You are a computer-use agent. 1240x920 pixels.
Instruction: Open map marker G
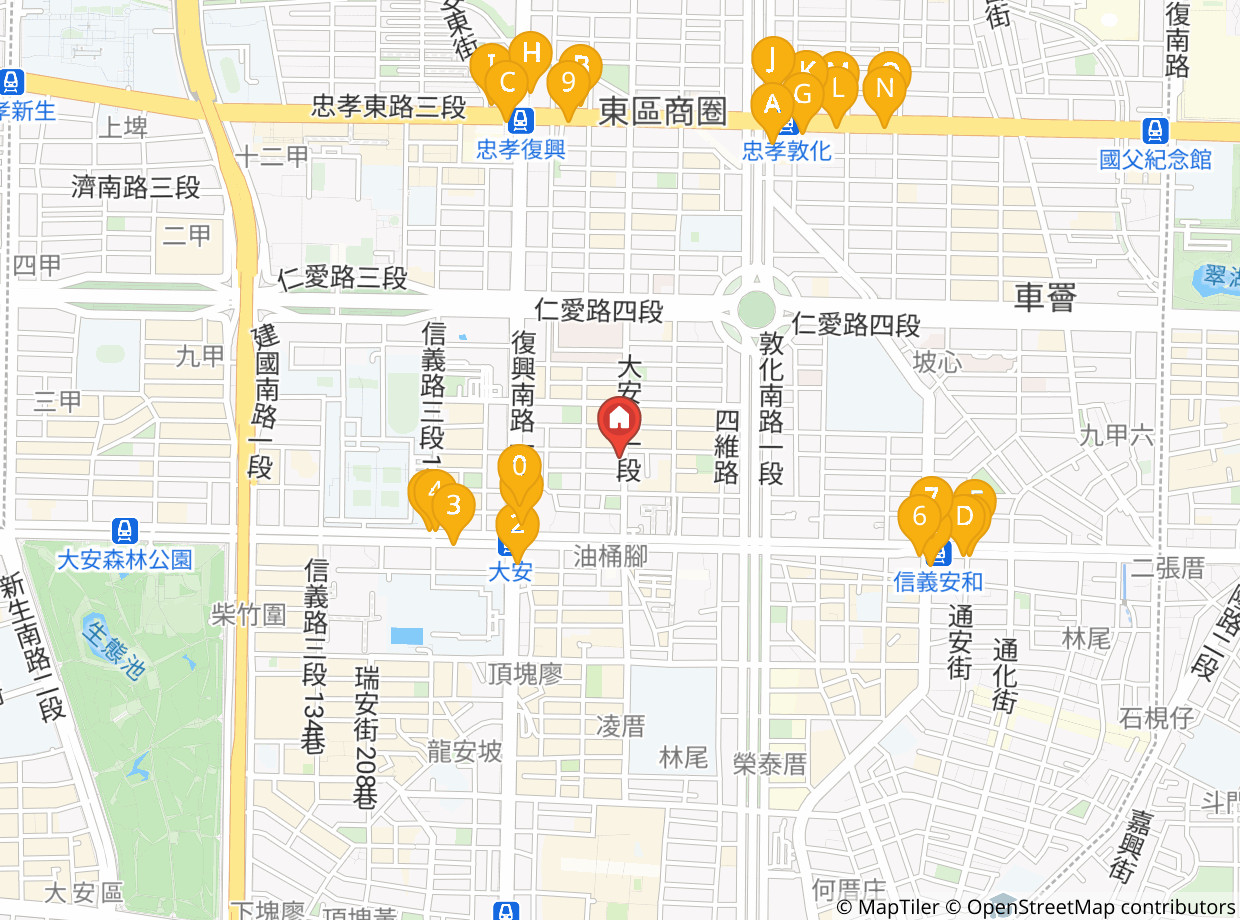point(802,95)
